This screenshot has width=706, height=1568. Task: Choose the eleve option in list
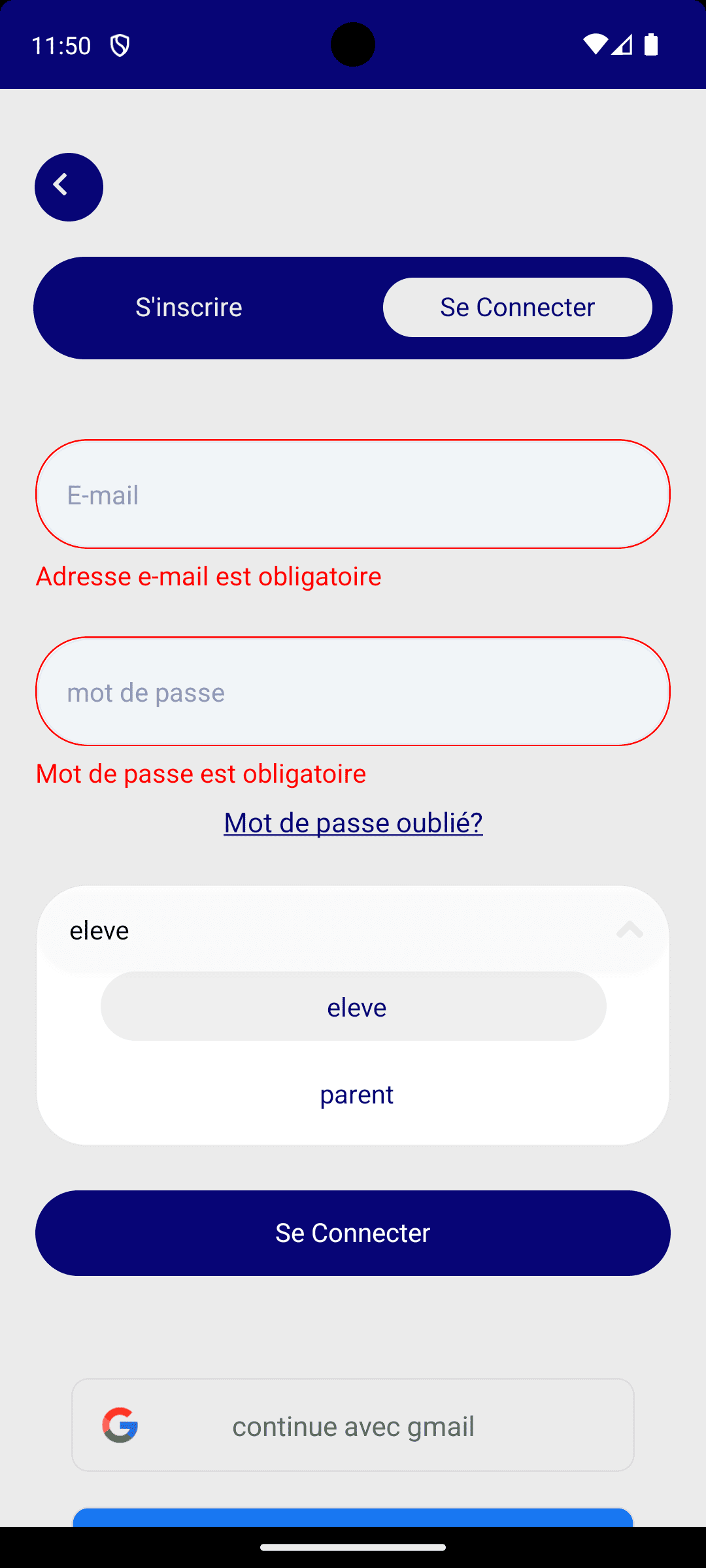(x=354, y=1006)
